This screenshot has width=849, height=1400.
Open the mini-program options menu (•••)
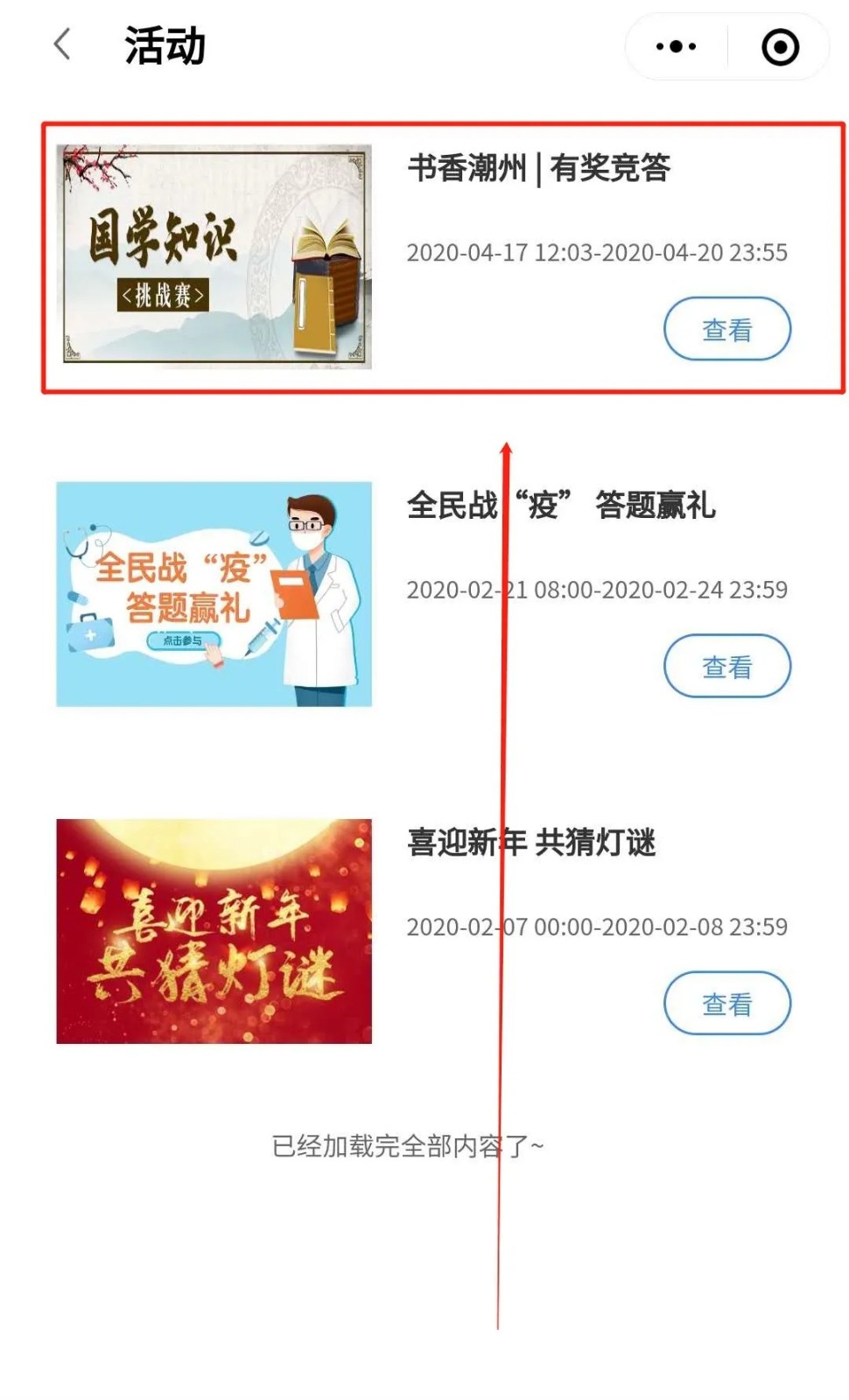(x=674, y=45)
